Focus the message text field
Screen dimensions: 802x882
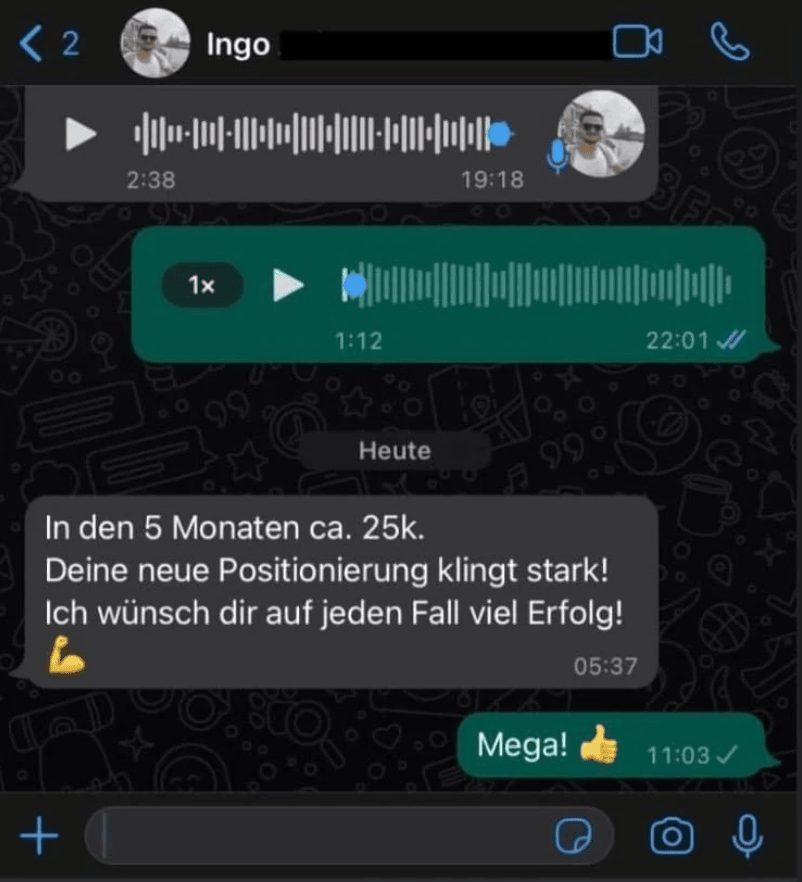pos(320,836)
